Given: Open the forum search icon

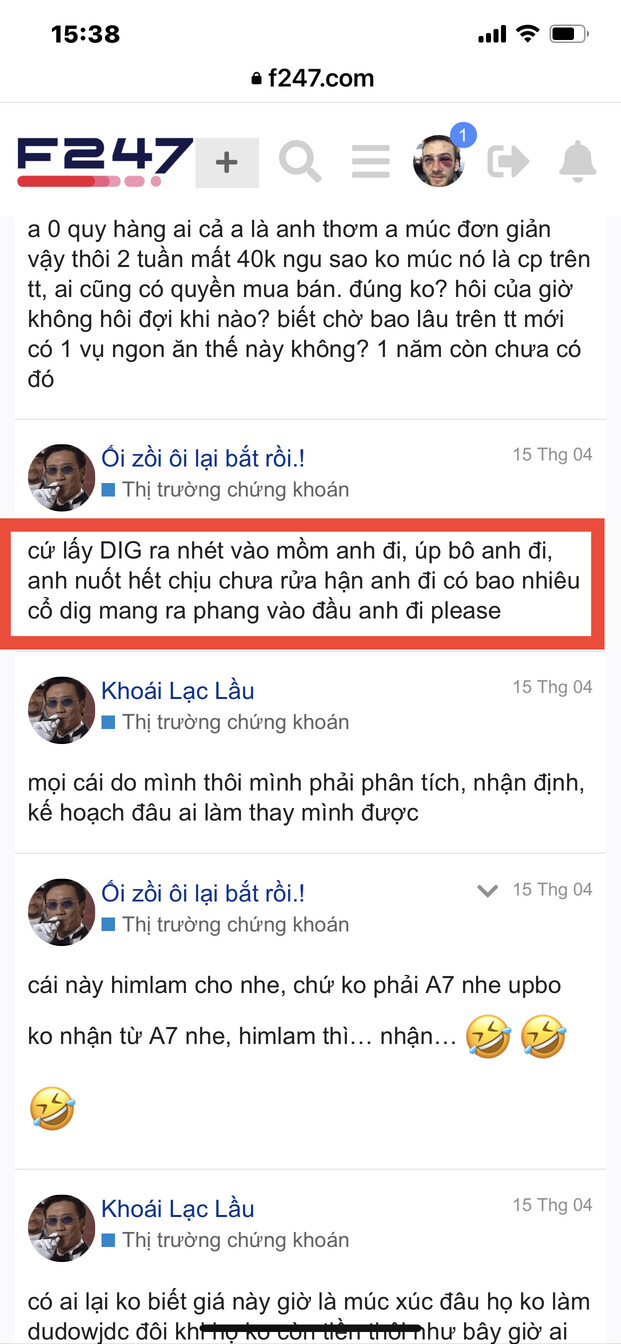Looking at the screenshot, I should click(299, 161).
